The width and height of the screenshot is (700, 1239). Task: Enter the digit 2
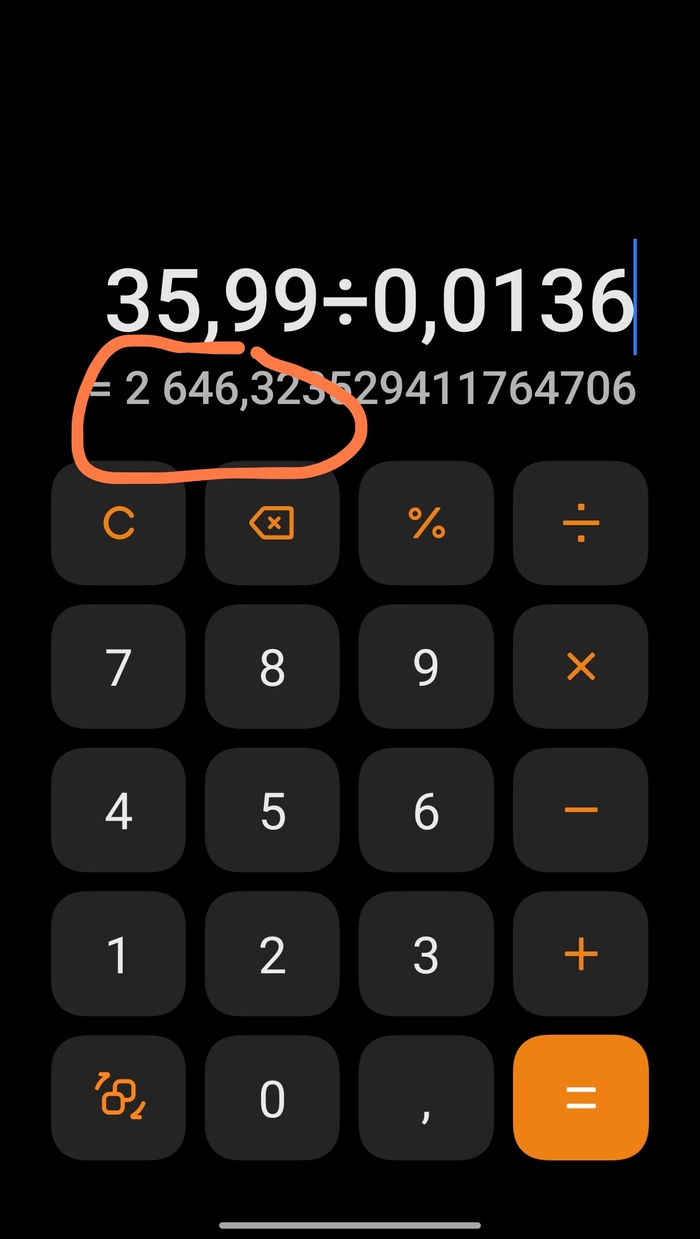click(x=272, y=955)
